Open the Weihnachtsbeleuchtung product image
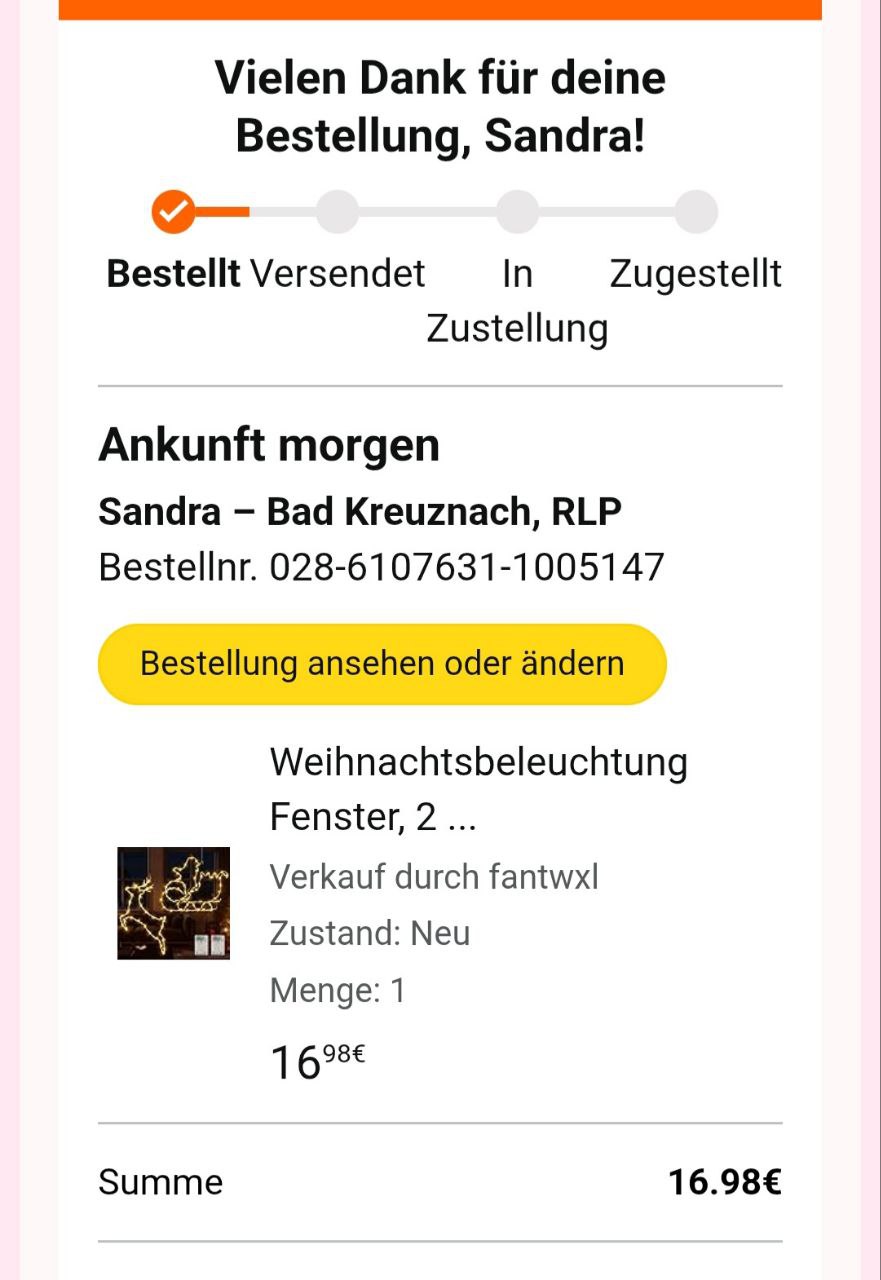Screen dimensions: 881x1280 pyautogui.click(x=173, y=903)
